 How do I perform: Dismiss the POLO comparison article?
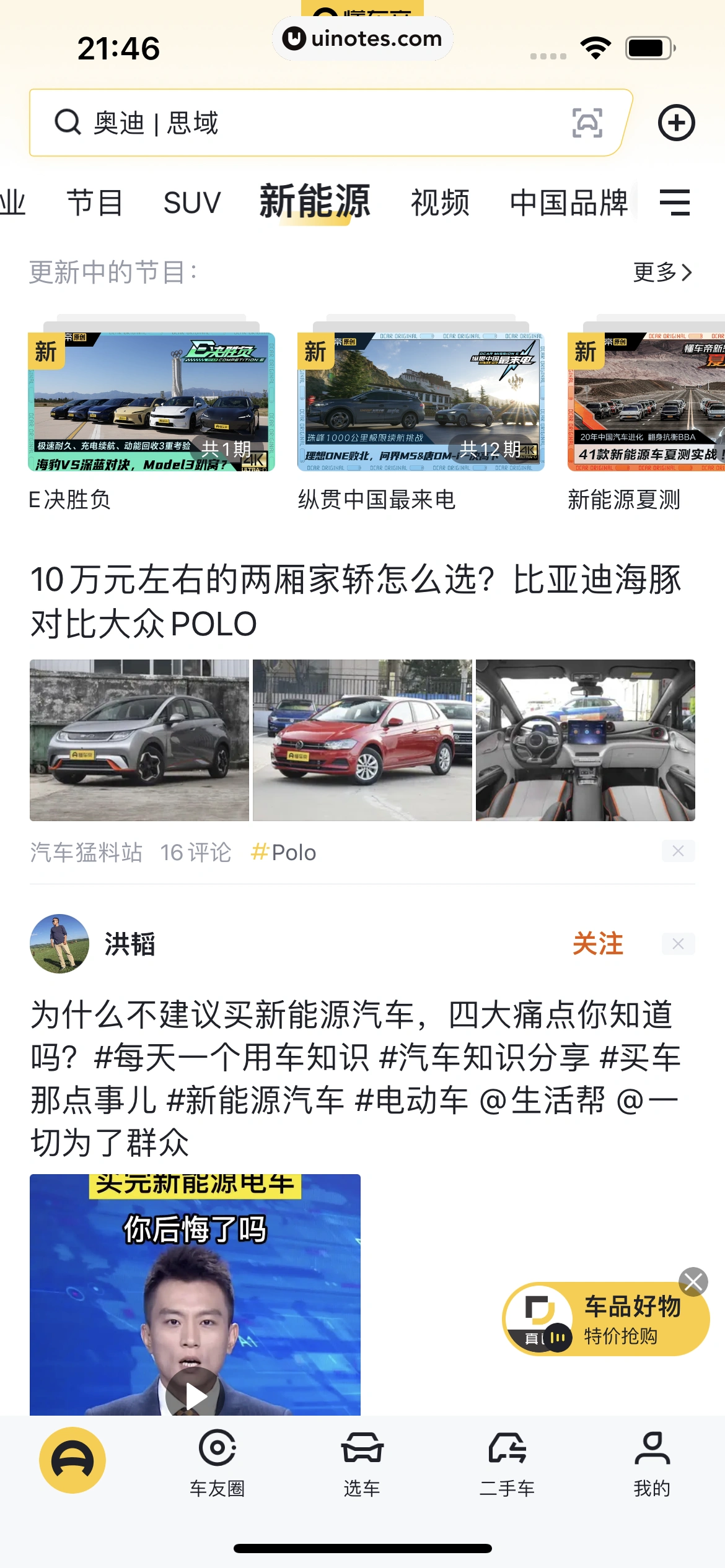678,852
